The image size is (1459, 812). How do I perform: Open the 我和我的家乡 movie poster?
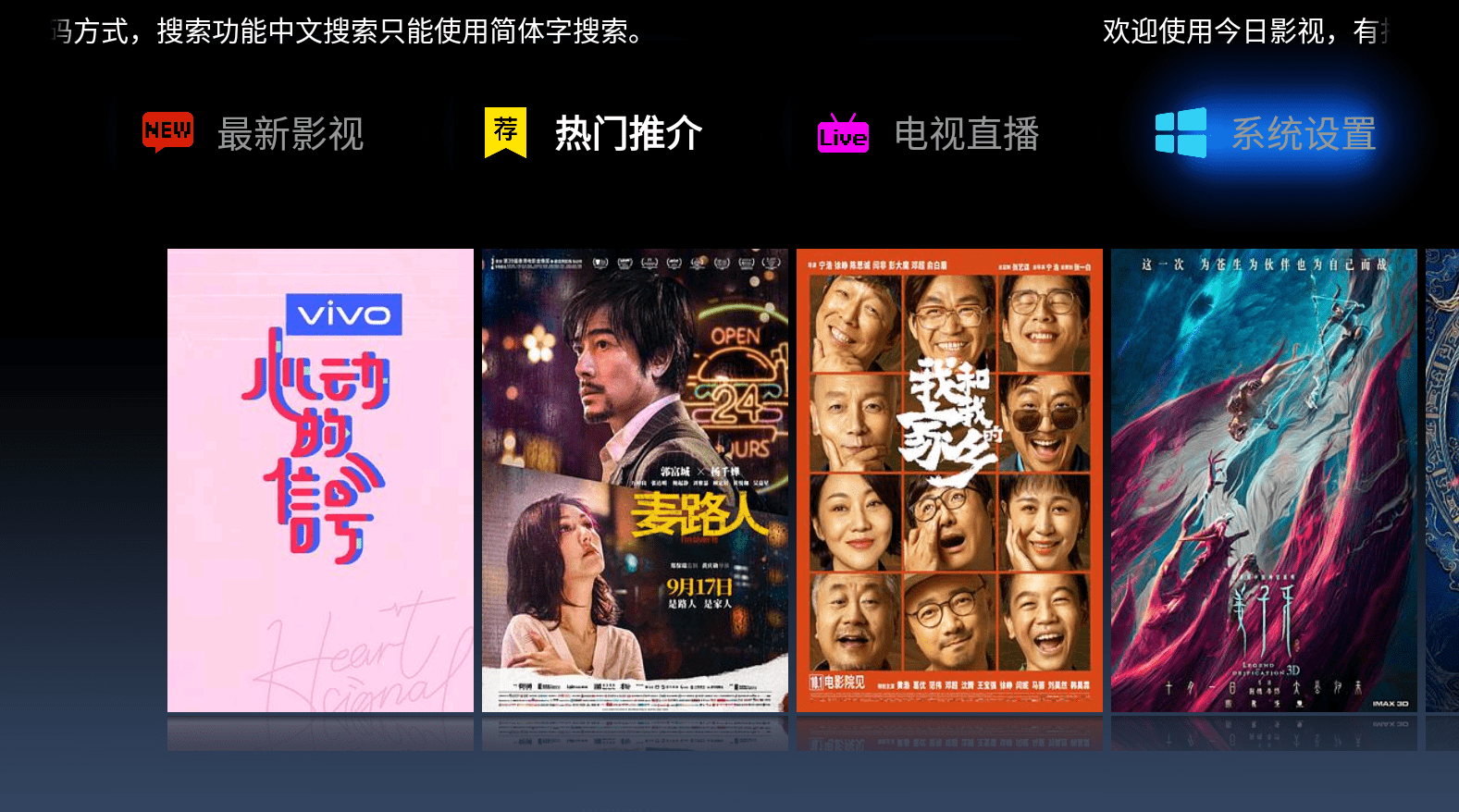949,480
